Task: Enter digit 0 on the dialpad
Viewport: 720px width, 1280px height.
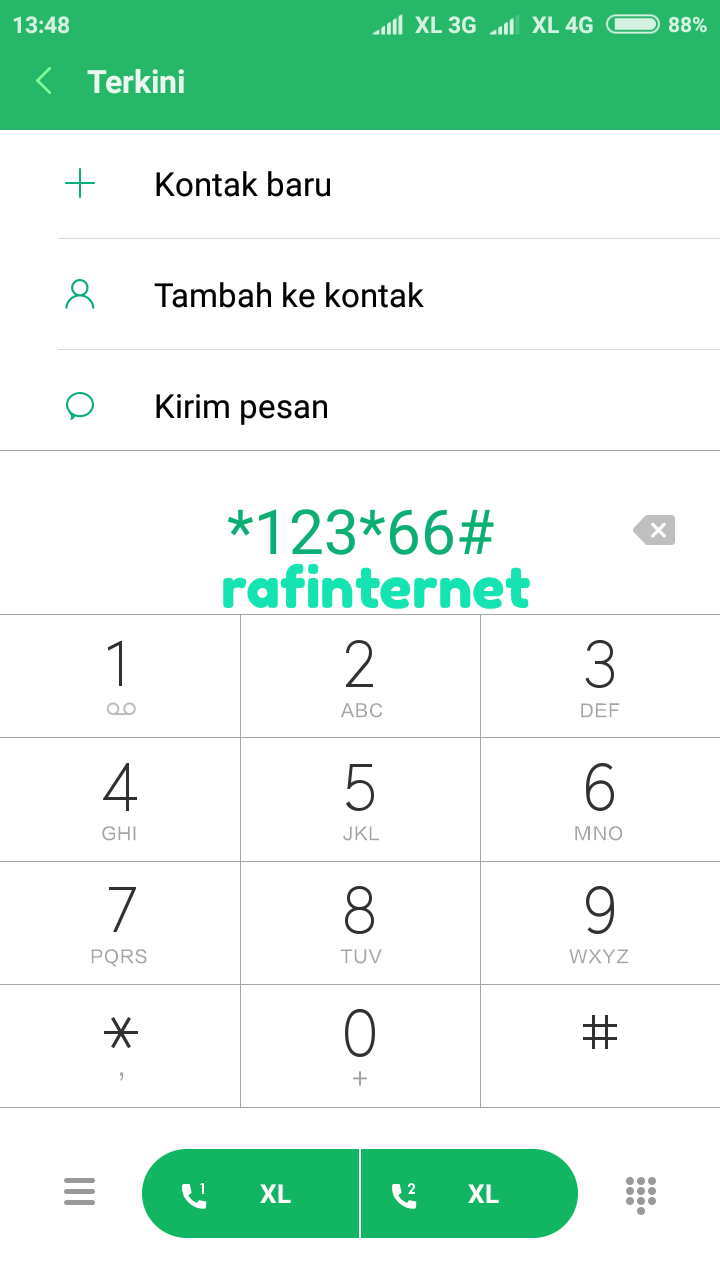Action: pos(360,1045)
